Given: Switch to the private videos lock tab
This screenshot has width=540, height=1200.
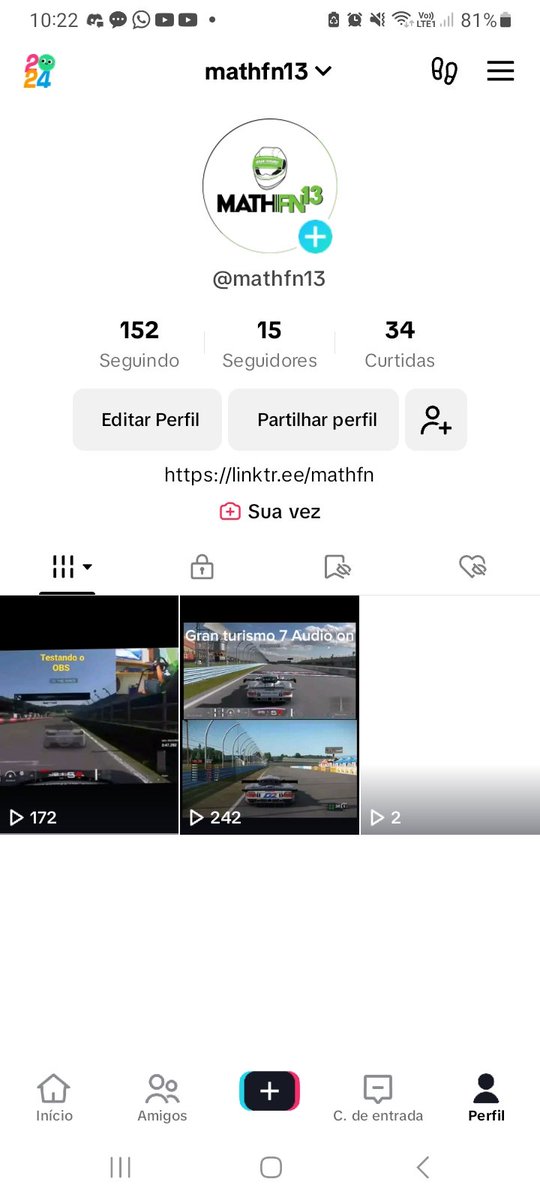Looking at the screenshot, I should click(202, 567).
